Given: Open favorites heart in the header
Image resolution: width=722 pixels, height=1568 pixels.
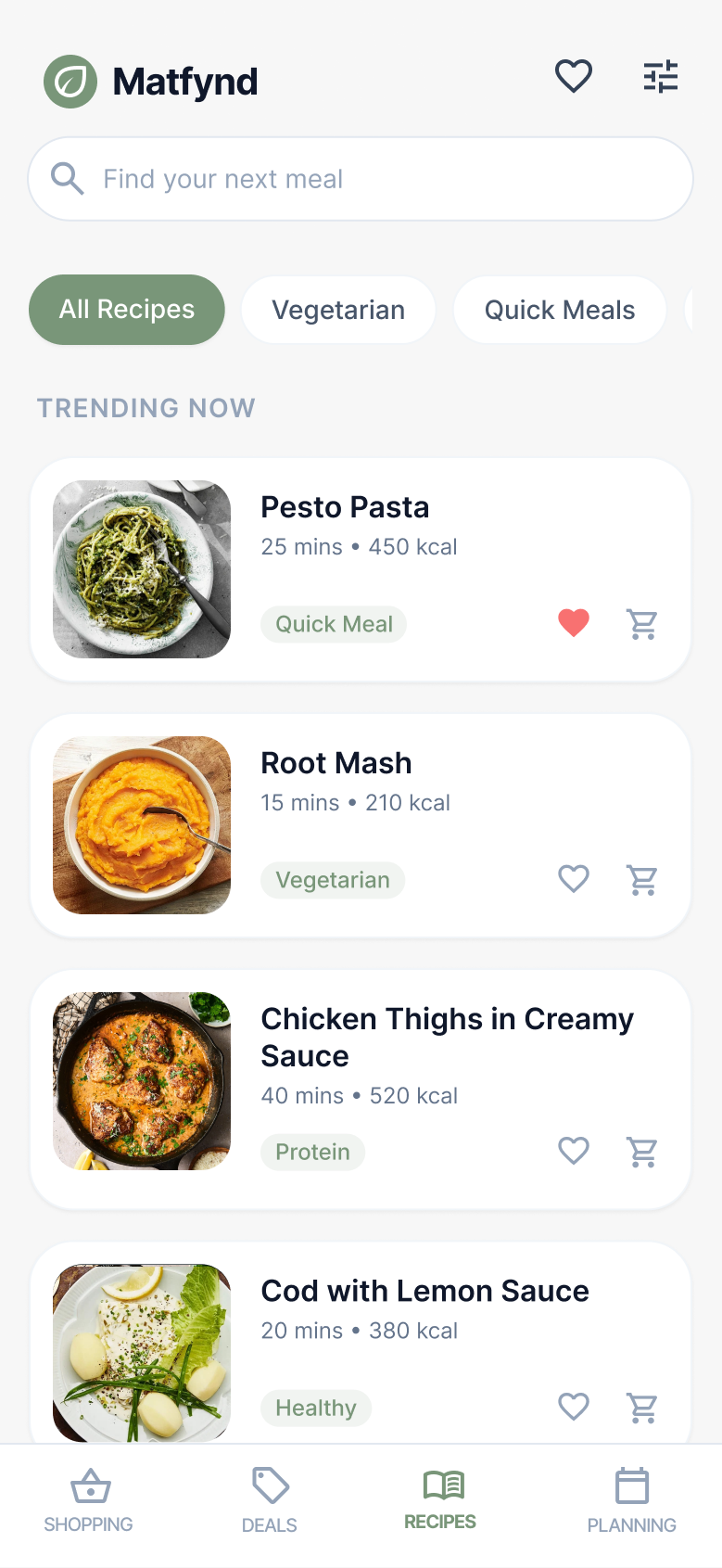Looking at the screenshot, I should click(x=573, y=76).
